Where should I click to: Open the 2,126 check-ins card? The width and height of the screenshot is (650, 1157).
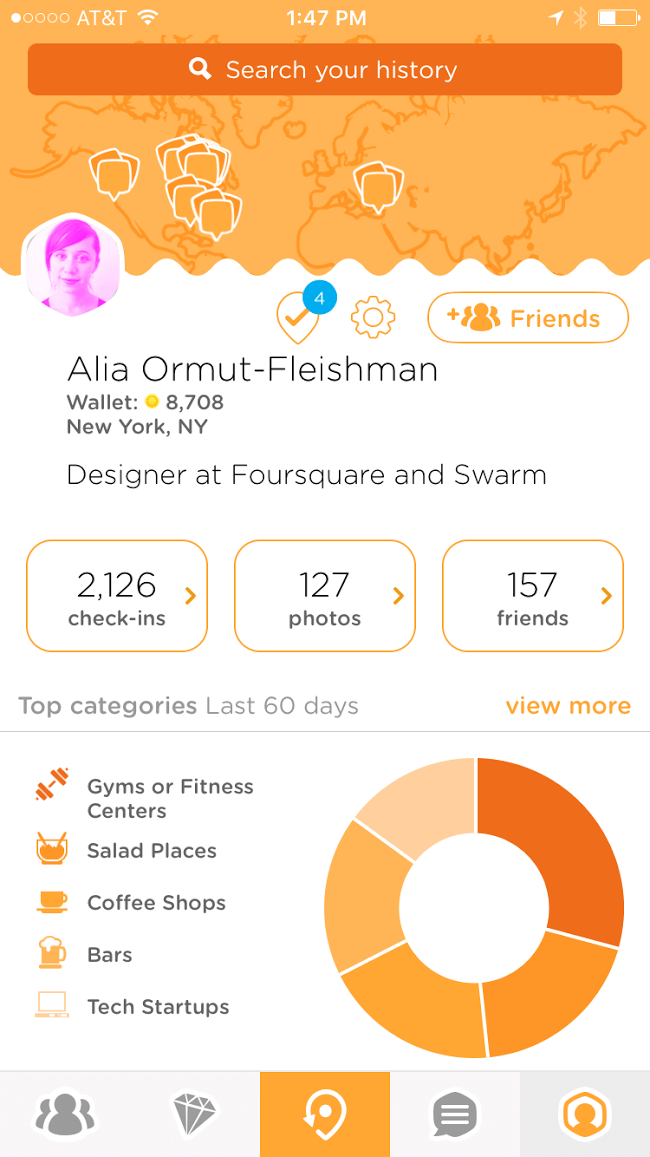(x=117, y=596)
